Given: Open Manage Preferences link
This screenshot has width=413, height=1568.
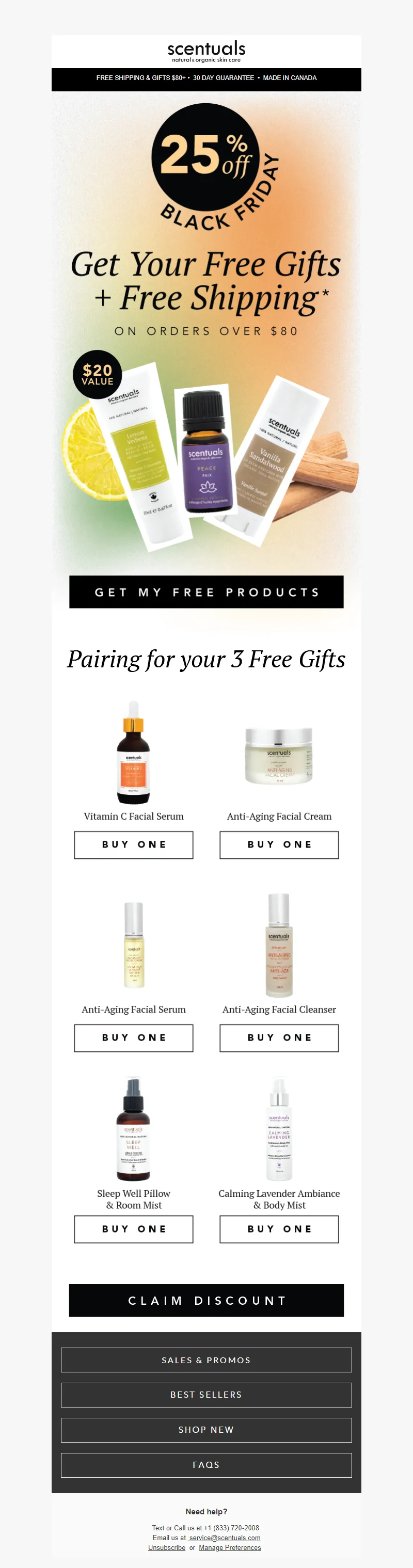Looking at the screenshot, I should (x=230, y=1547).
